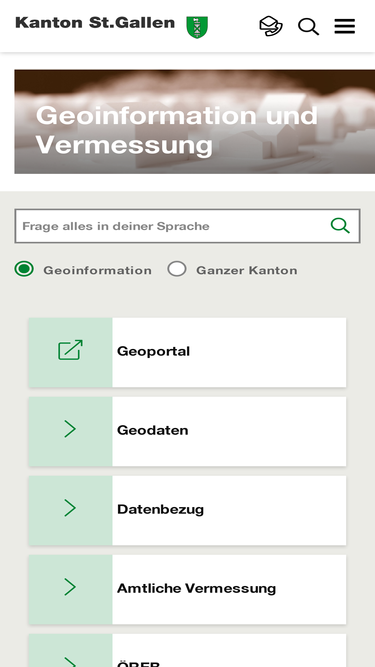Open the hamburger menu
Viewport: 375px width, 667px height.
(x=344, y=26)
